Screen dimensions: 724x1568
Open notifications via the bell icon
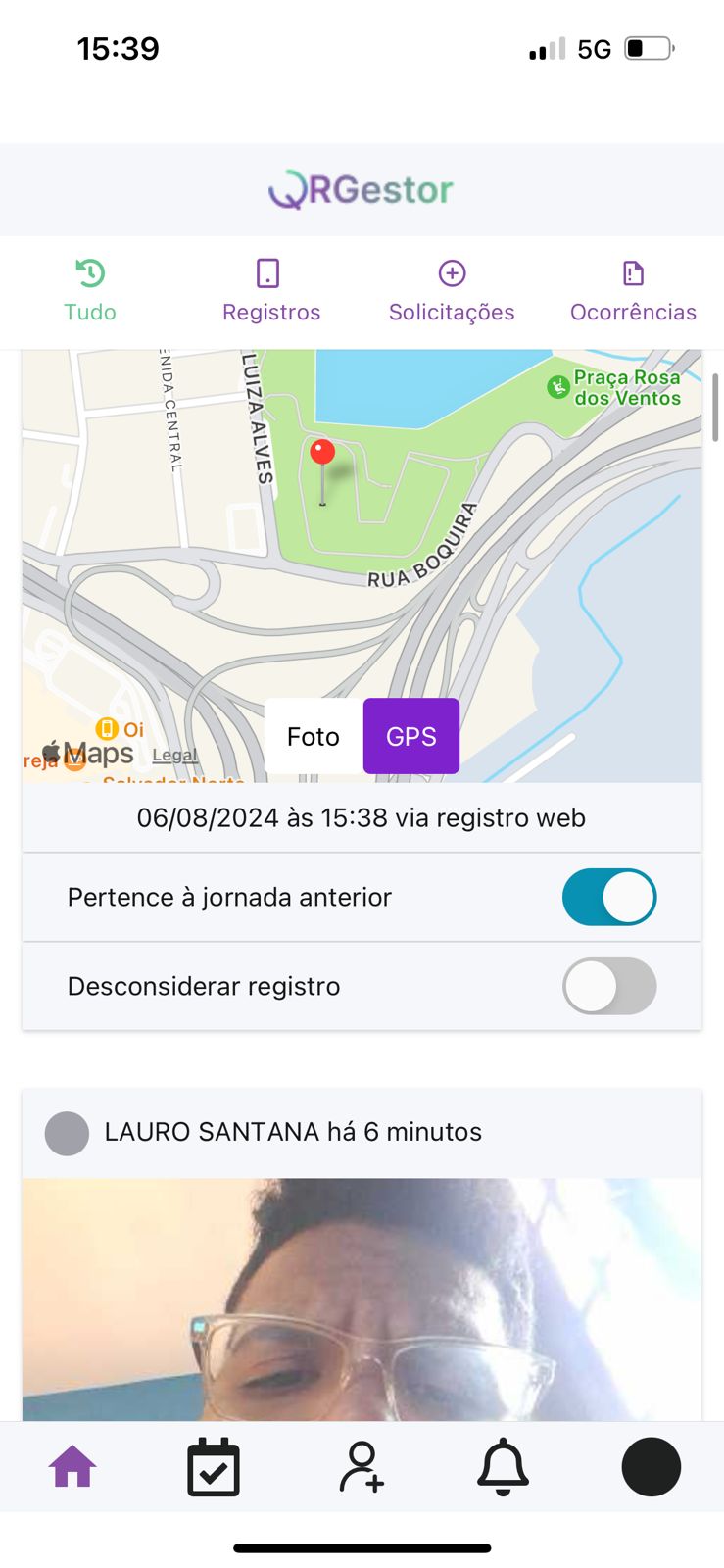tap(503, 1465)
